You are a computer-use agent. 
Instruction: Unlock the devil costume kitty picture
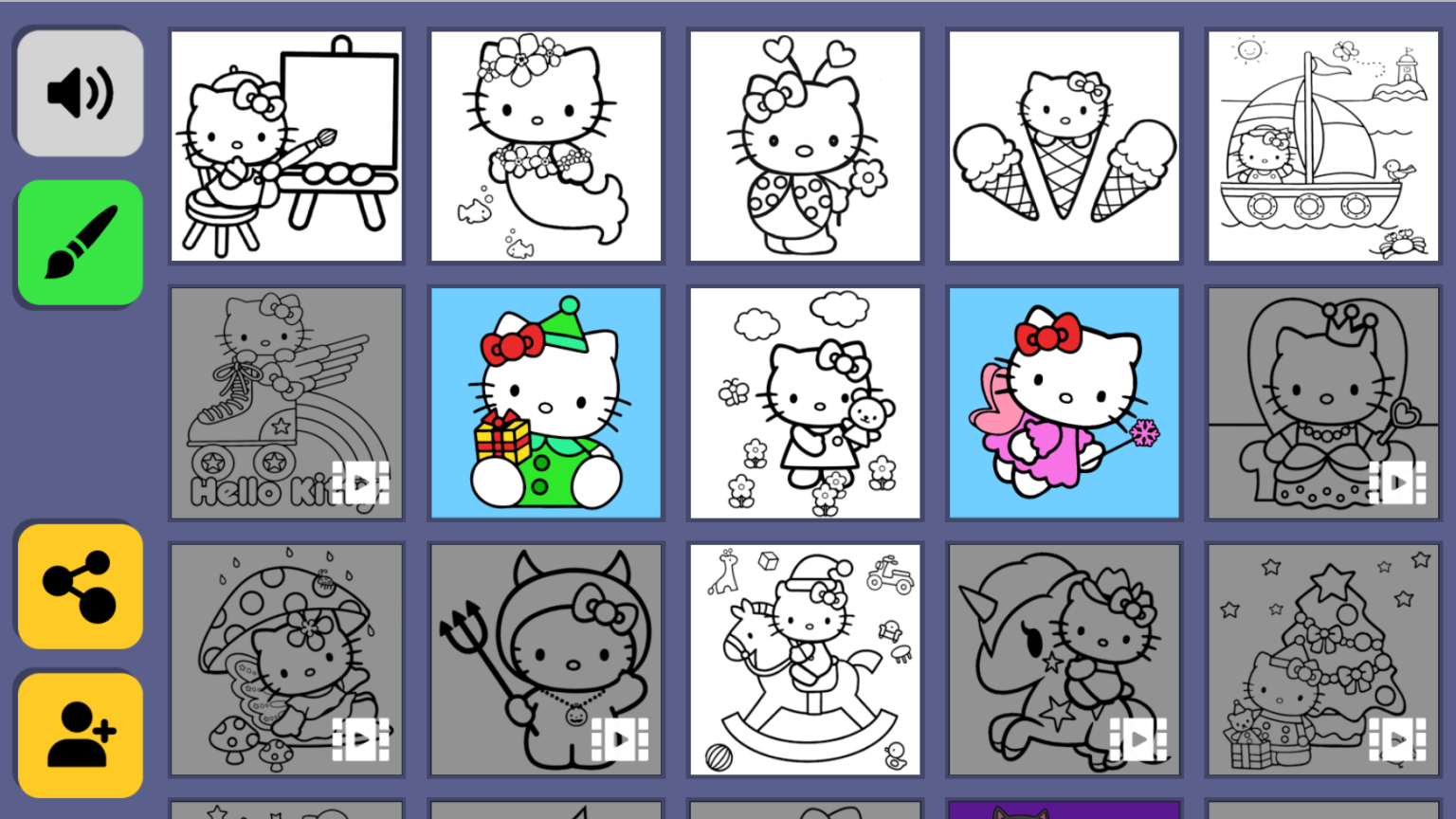point(546,660)
